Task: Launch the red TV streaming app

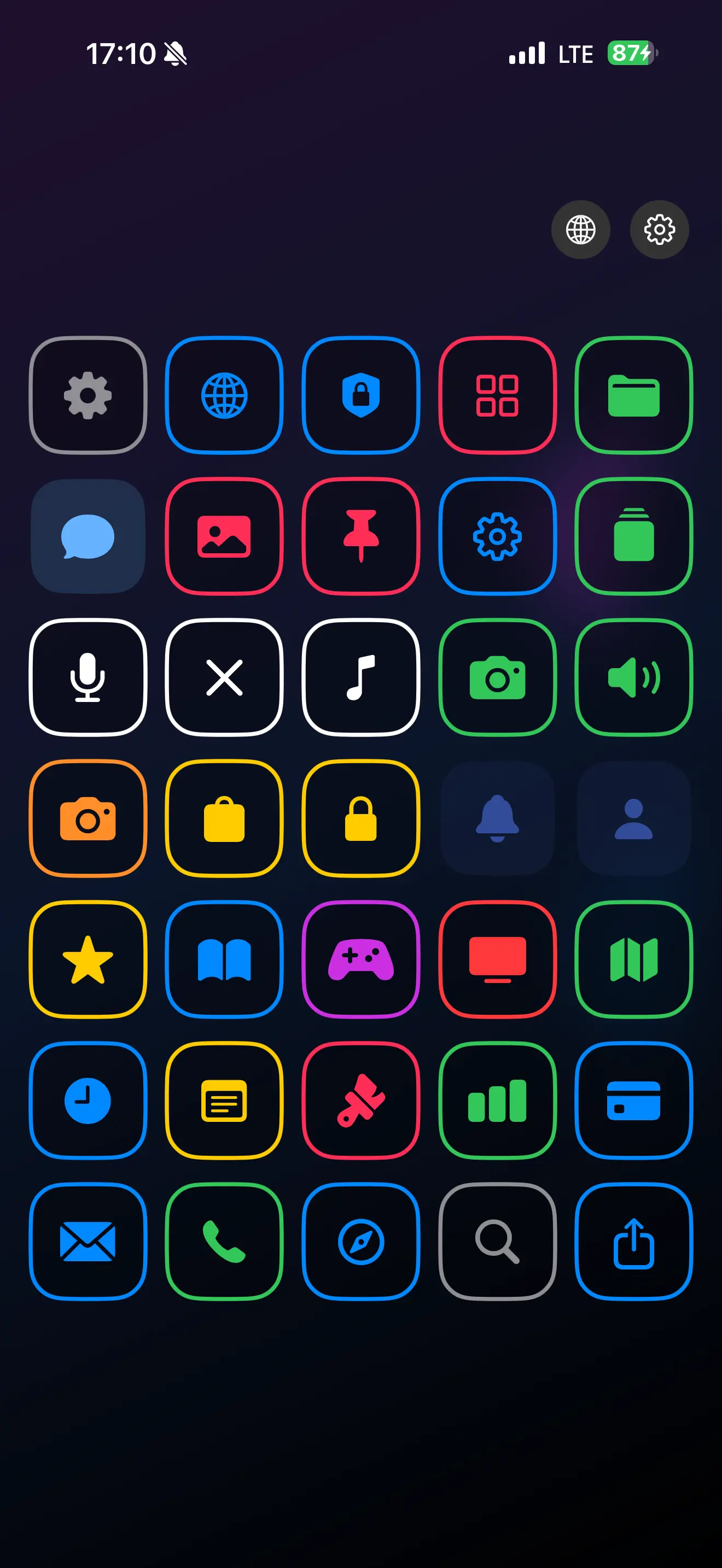Action: (497, 960)
